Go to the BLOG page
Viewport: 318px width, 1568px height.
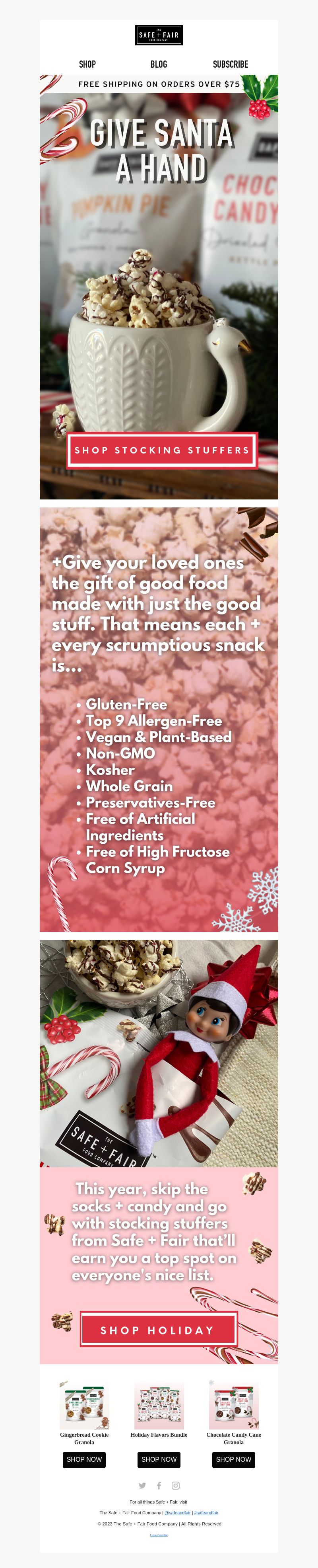coord(159,64)
